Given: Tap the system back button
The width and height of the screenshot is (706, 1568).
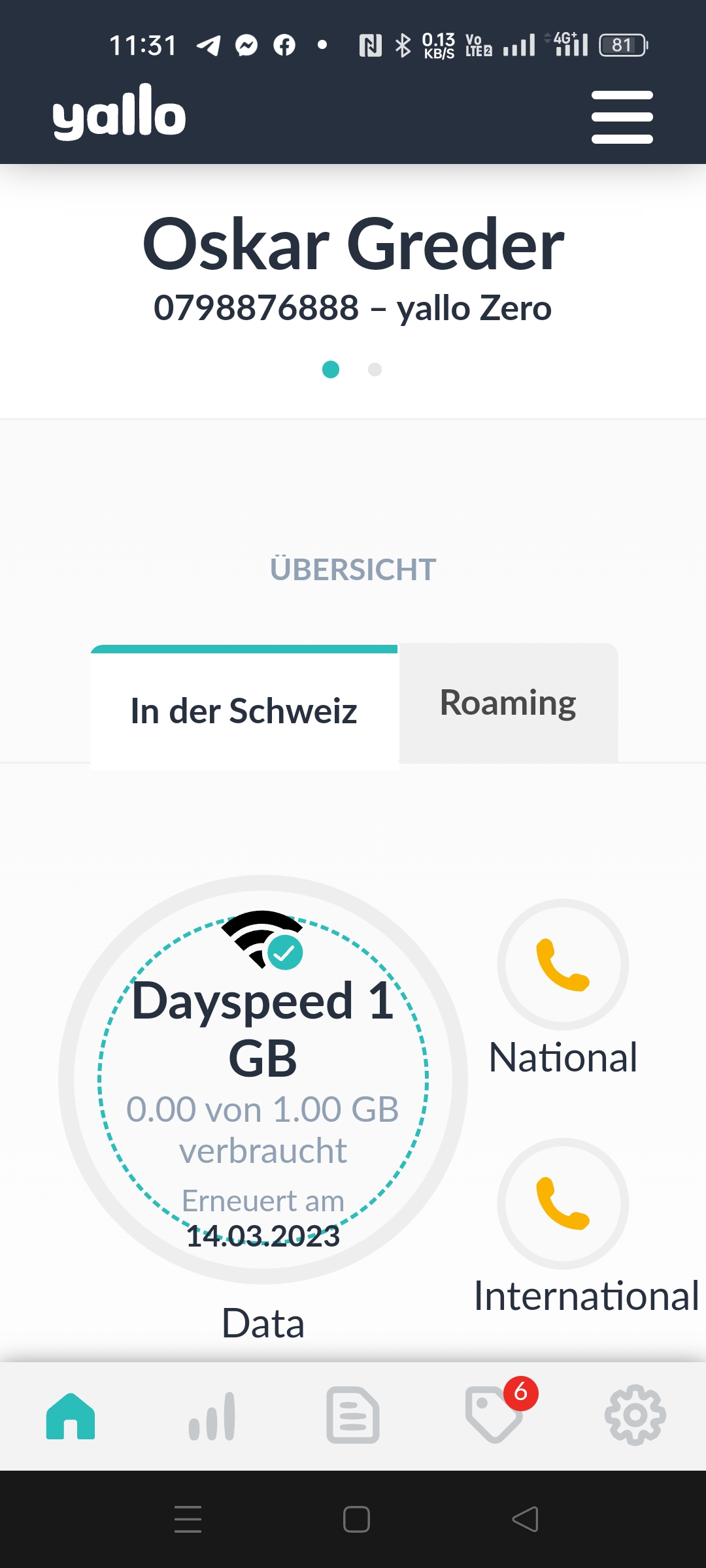Looking at the screenshot, I should (x=525, y=1519).
